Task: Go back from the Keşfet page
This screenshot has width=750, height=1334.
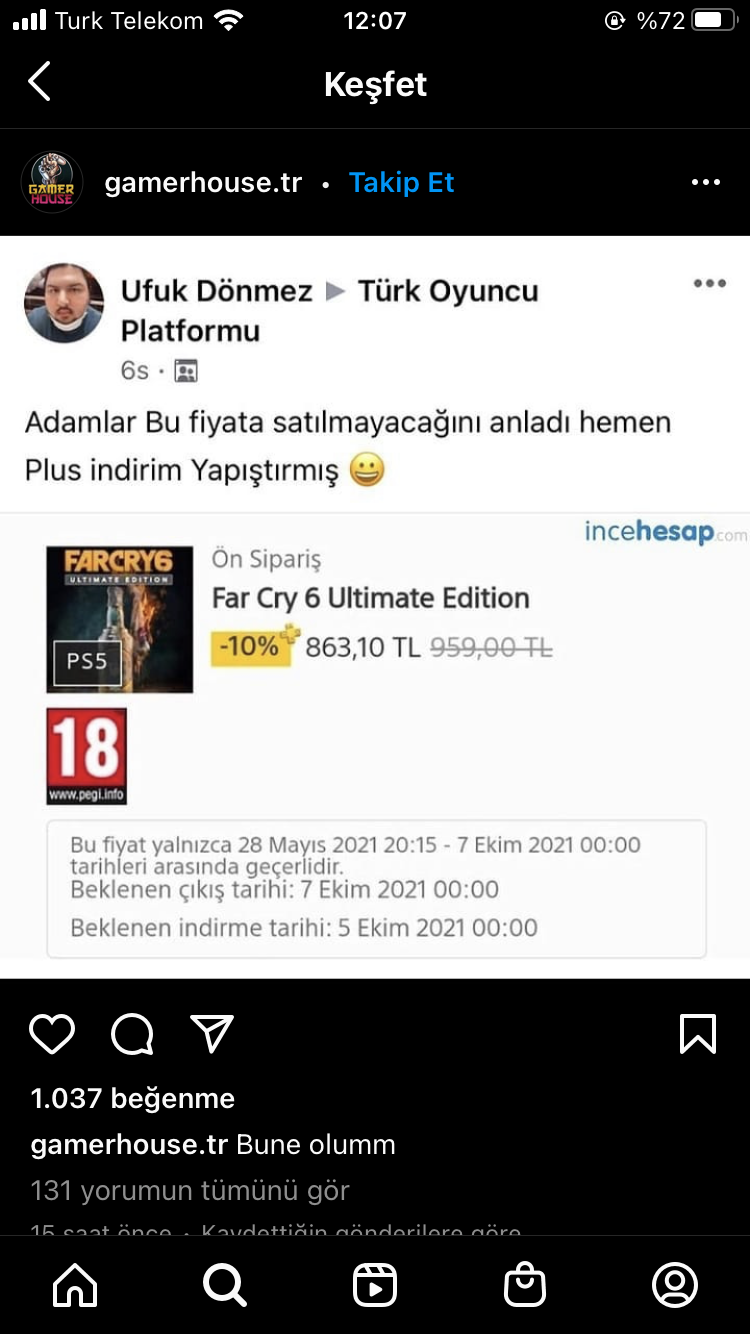Action: pyautogui.click(x=40, y=83)
